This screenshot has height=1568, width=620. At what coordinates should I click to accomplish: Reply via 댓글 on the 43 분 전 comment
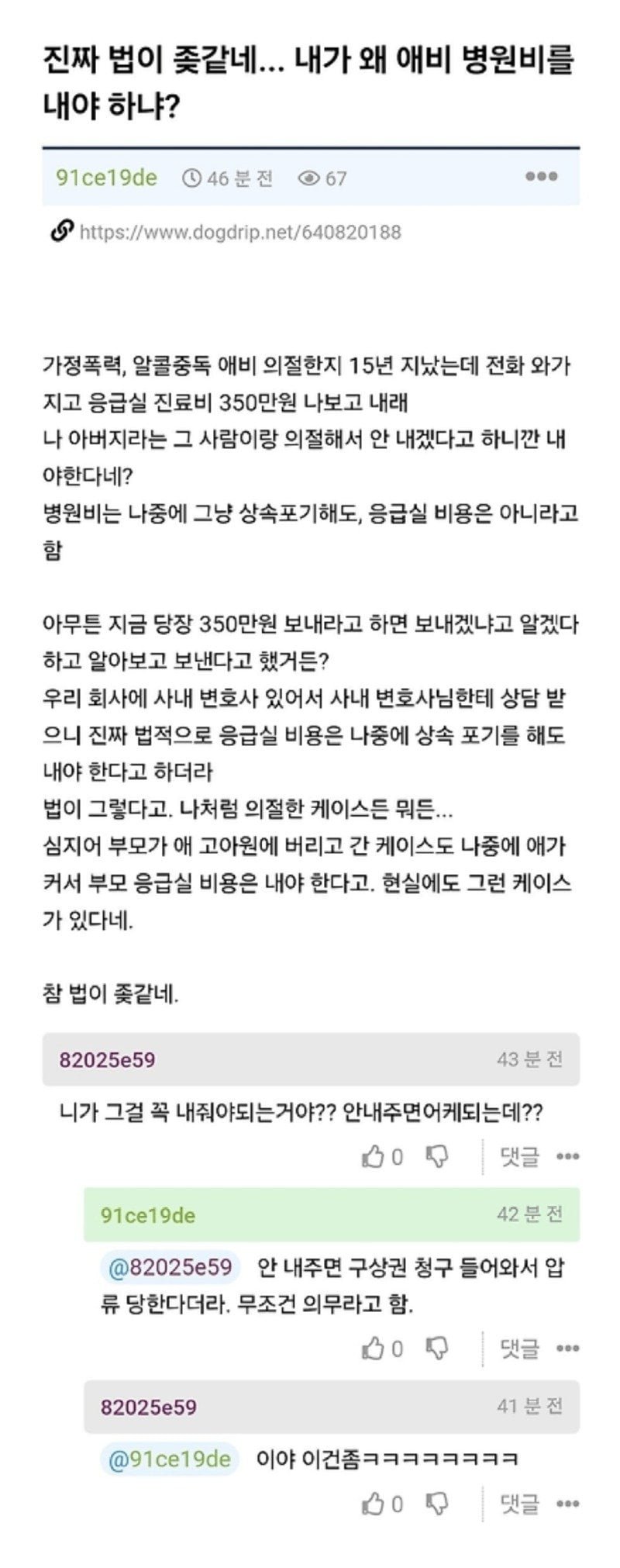[x=519, y=1157]
